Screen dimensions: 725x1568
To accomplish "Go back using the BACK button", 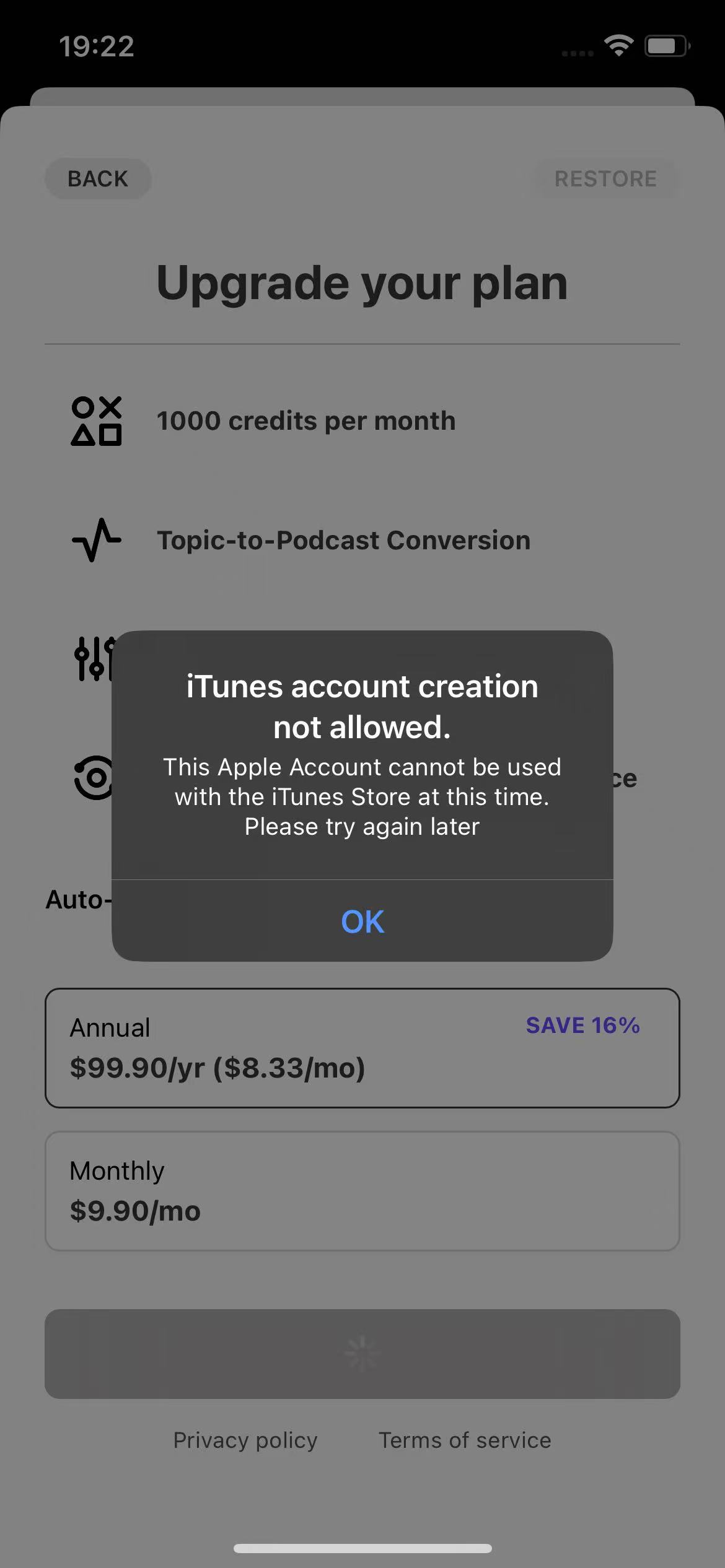I will click(98, 179).
